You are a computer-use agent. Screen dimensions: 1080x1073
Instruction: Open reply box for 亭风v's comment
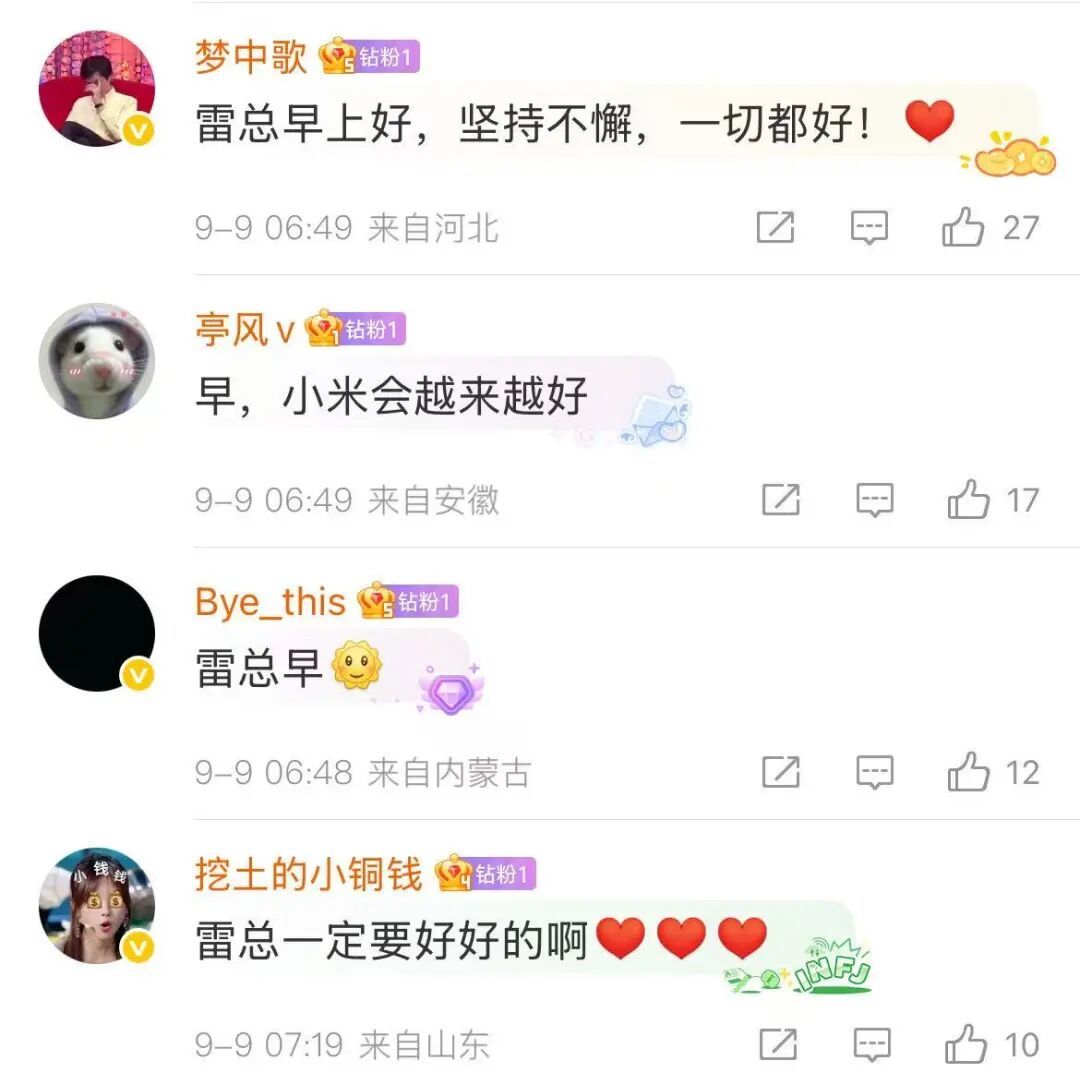[x=875, y=499]
